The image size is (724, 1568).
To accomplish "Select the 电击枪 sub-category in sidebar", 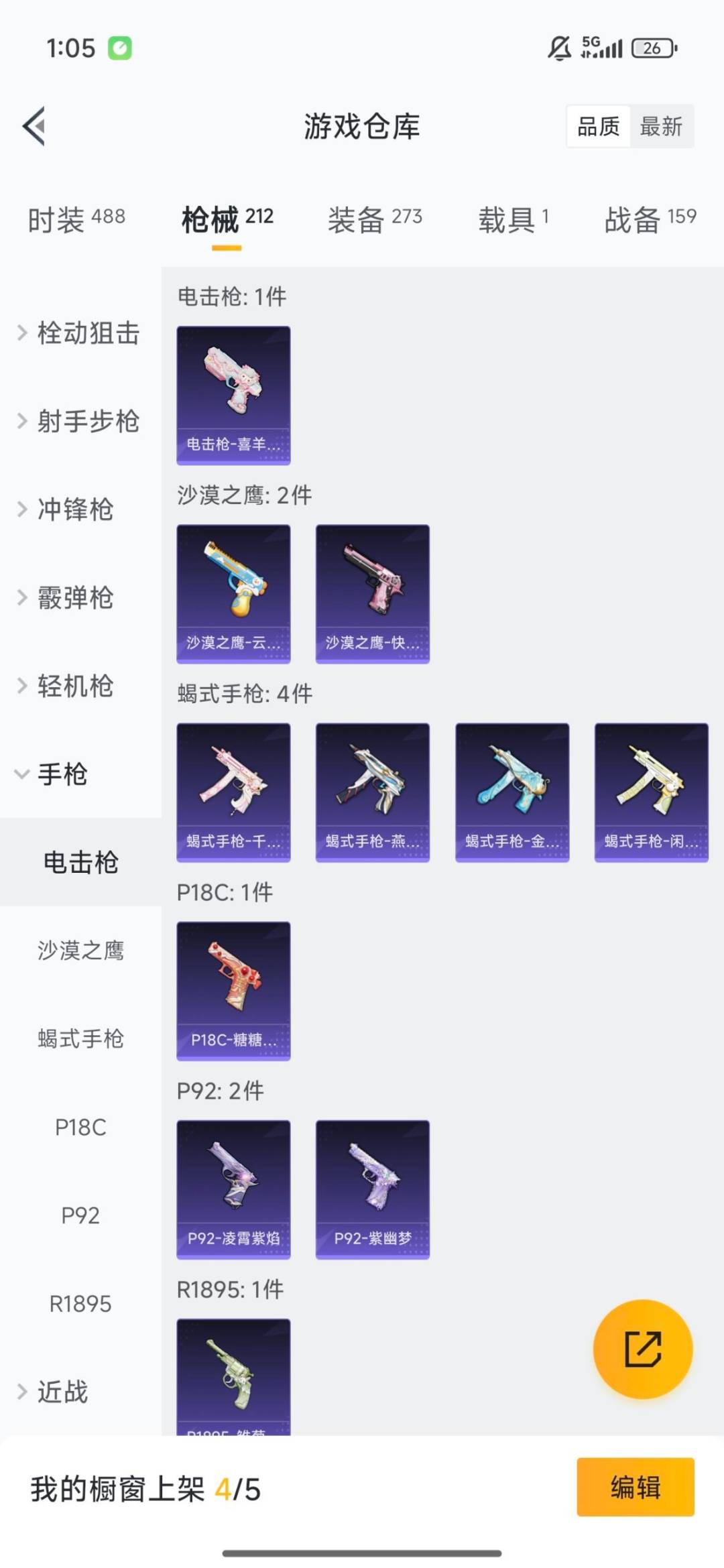I will (80, 863).
